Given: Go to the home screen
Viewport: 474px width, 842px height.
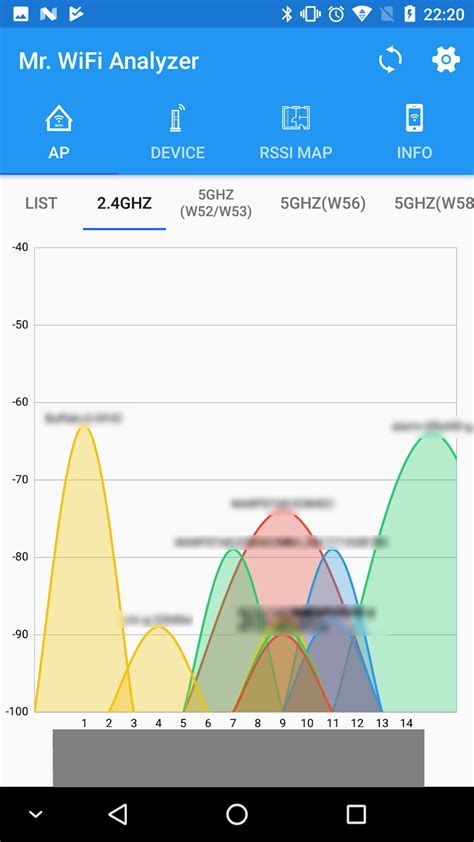Looking at the screenshot, I should coord(237,814).
